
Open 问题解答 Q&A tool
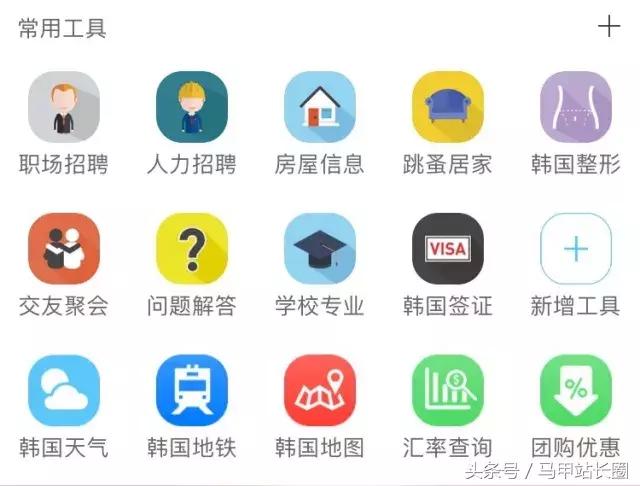click(192, 249)
